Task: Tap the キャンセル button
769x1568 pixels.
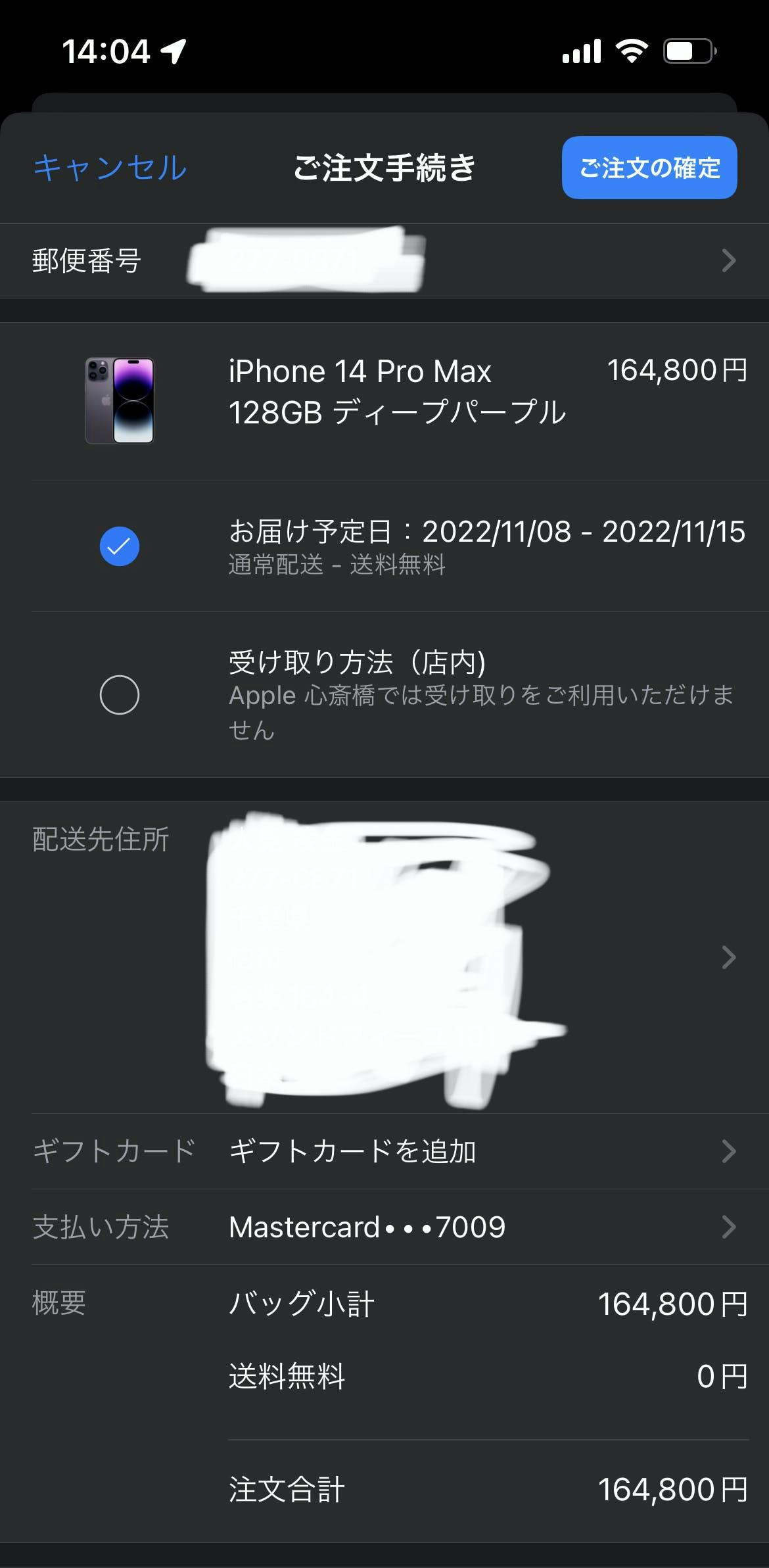Action: click(x=110, y=168)
